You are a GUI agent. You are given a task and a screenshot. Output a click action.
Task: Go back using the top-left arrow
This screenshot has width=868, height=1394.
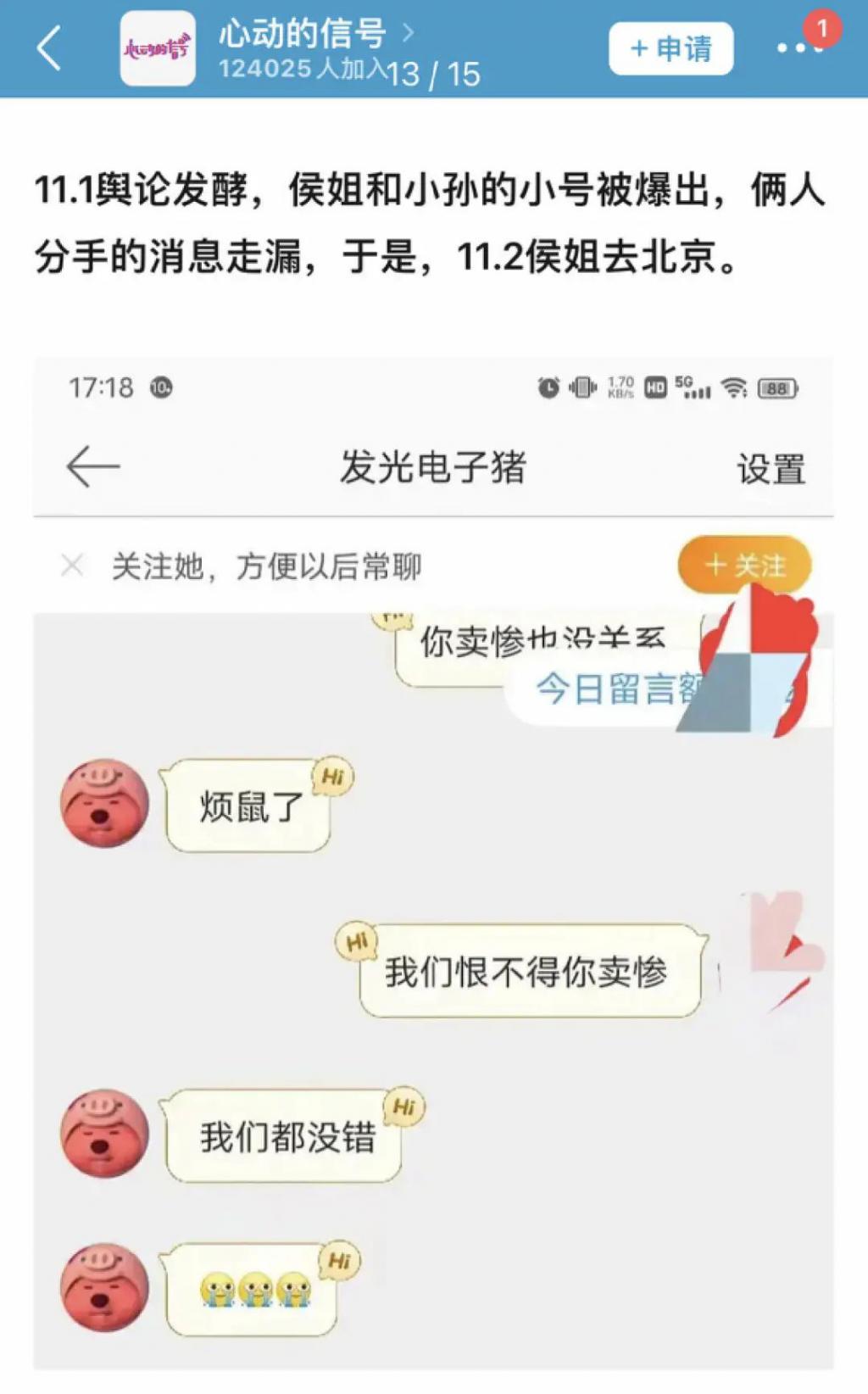coord(49,48)
